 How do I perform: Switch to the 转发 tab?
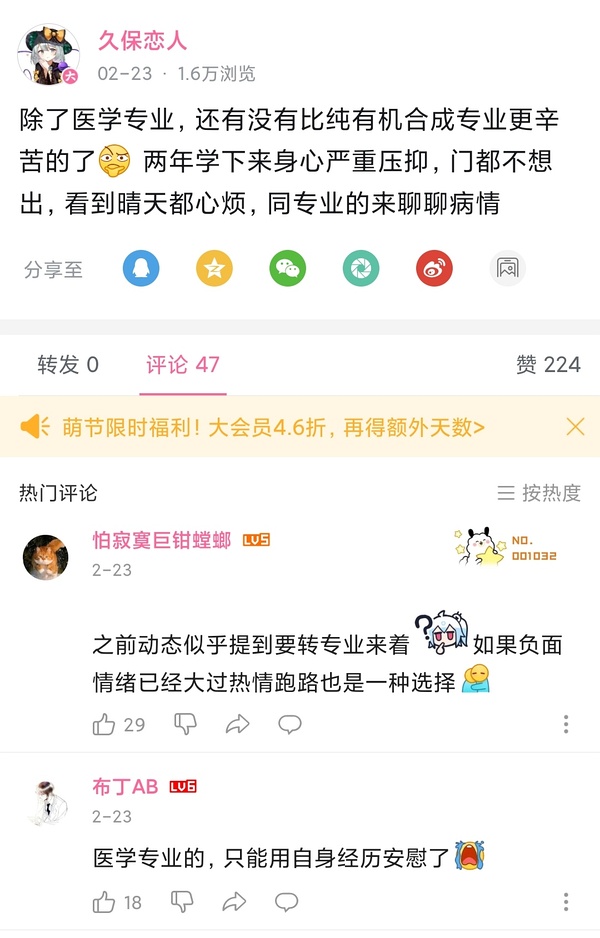tap(68, 365)
